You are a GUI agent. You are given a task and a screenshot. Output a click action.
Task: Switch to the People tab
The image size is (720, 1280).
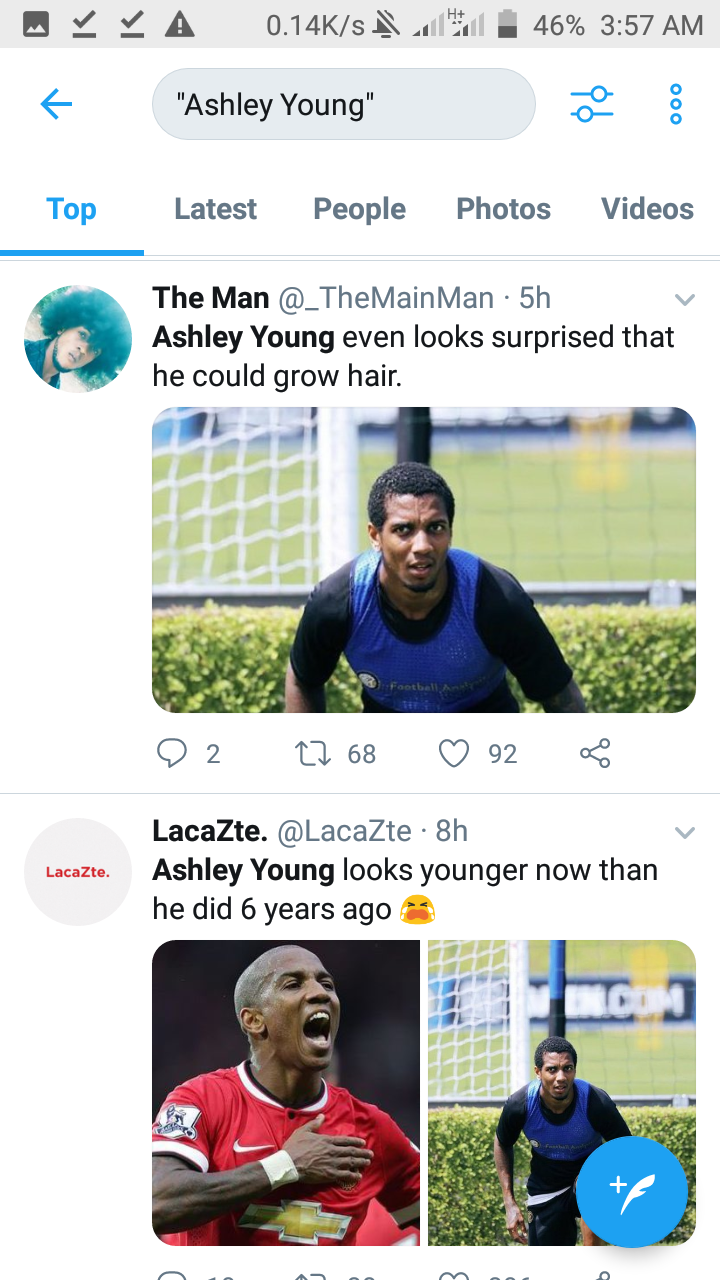pos(359,209)
